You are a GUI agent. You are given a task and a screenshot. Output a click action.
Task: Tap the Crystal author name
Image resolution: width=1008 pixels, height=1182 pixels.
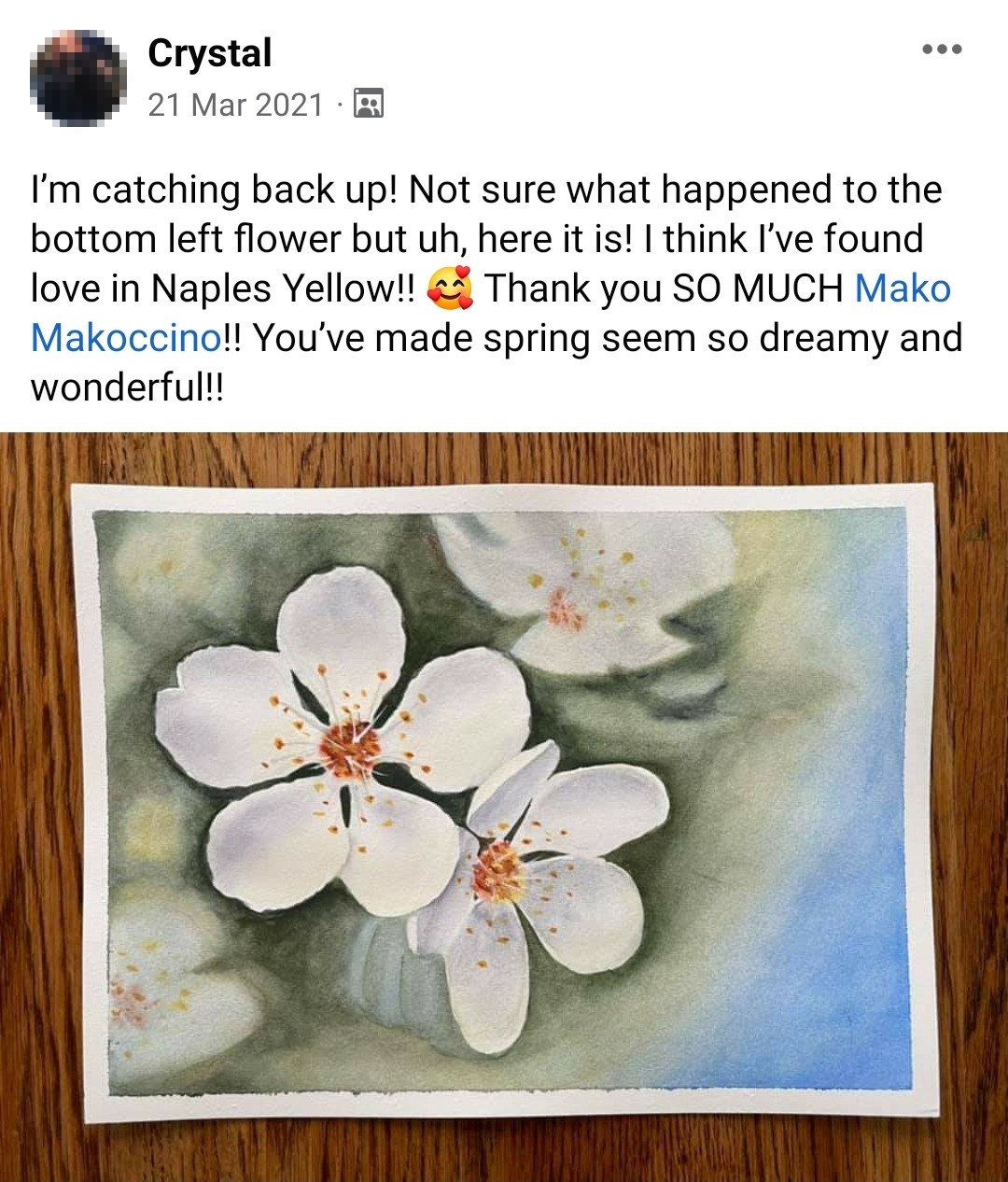209,53
